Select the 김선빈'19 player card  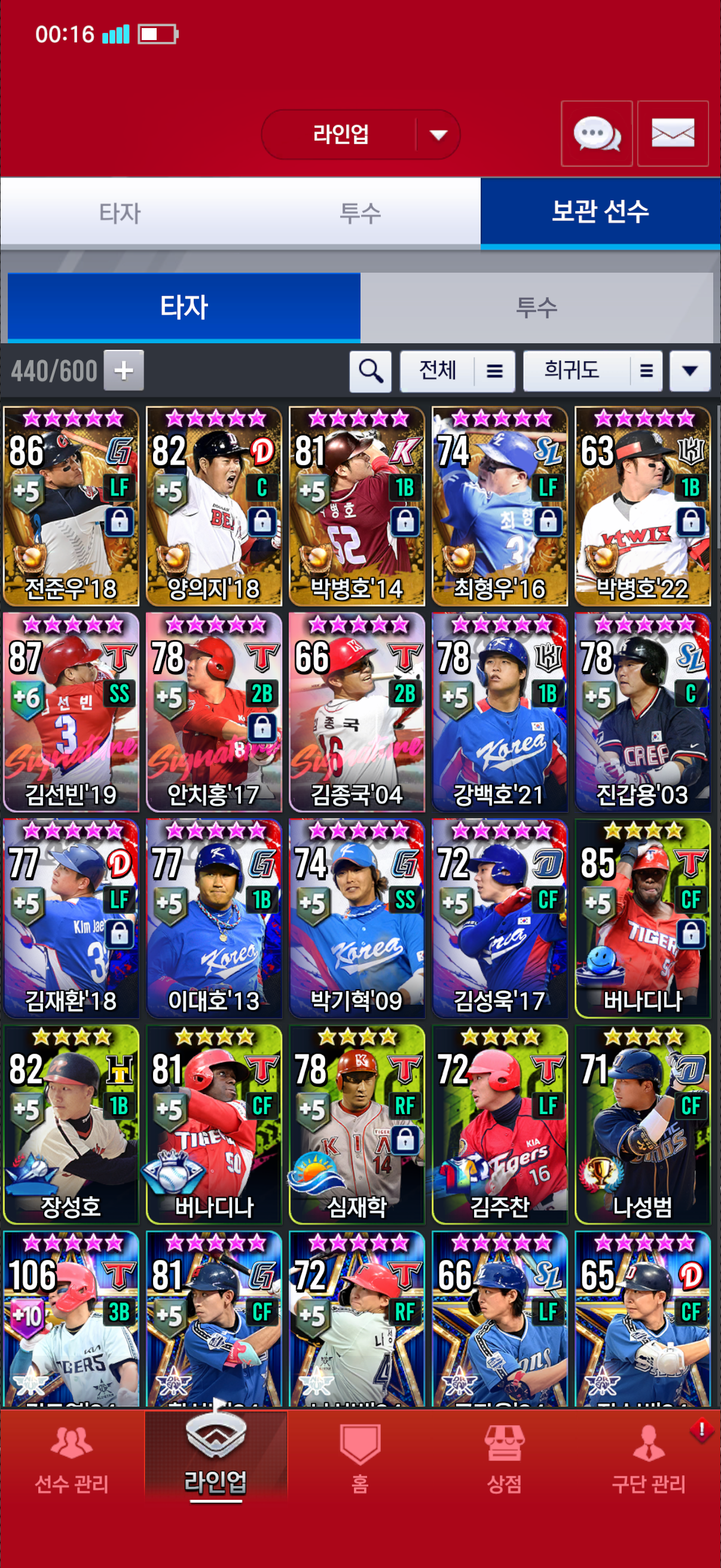pyautogui.click(x=71, y=712)
